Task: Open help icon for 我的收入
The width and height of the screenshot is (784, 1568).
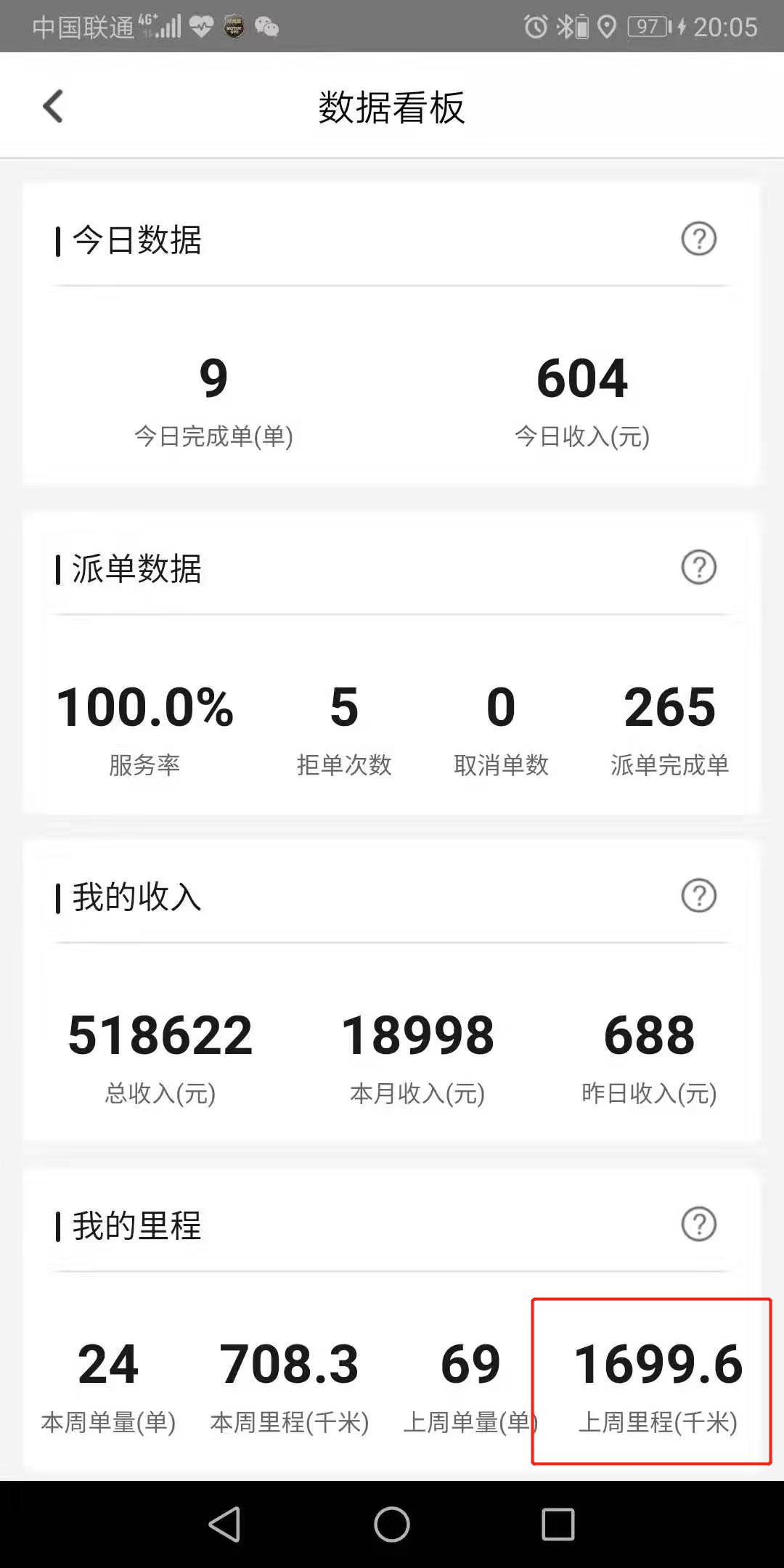Action: 698,895
